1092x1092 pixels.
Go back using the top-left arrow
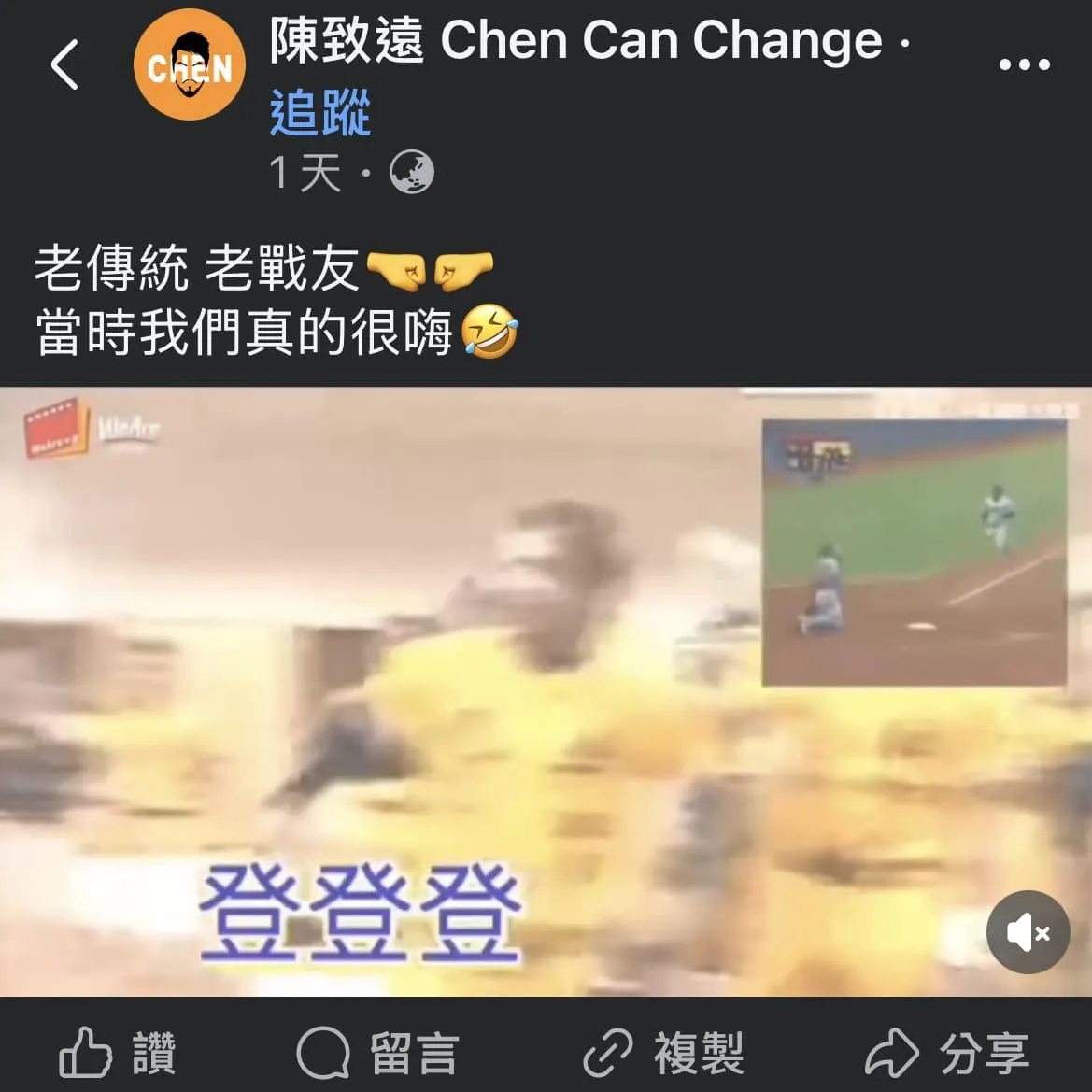pos(64,64)
